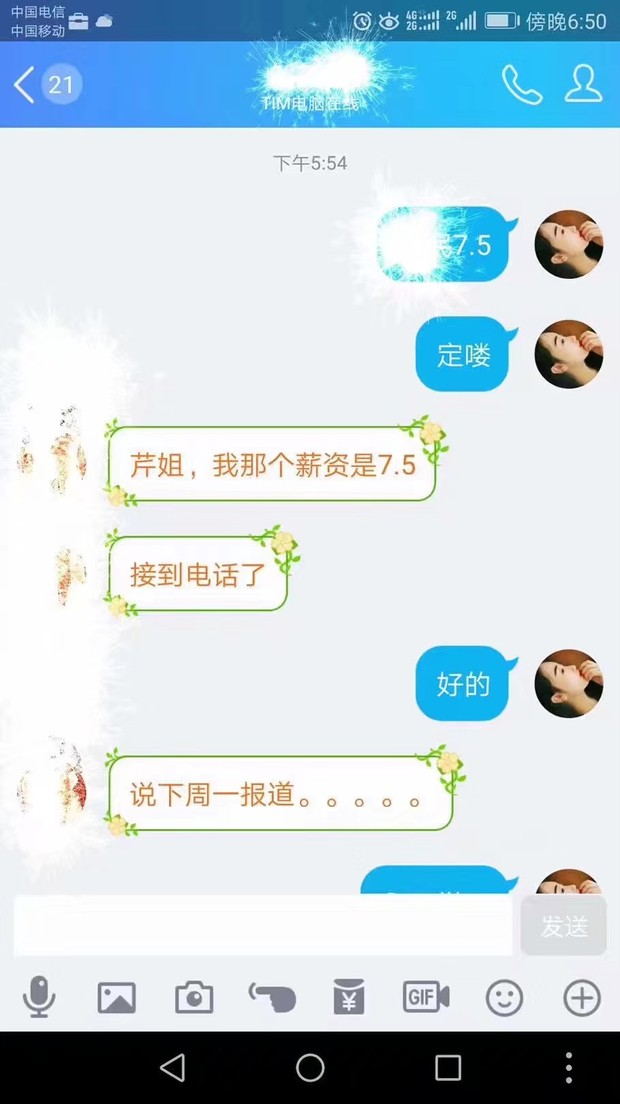Tap the 发送 send button

click(564, 926)
